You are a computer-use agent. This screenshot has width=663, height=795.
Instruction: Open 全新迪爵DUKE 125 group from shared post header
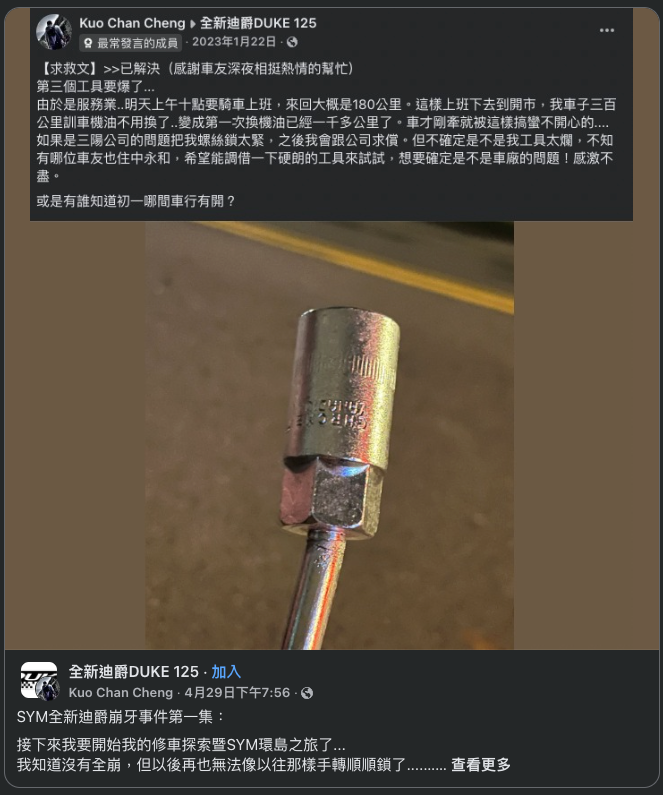click(258, 22)
